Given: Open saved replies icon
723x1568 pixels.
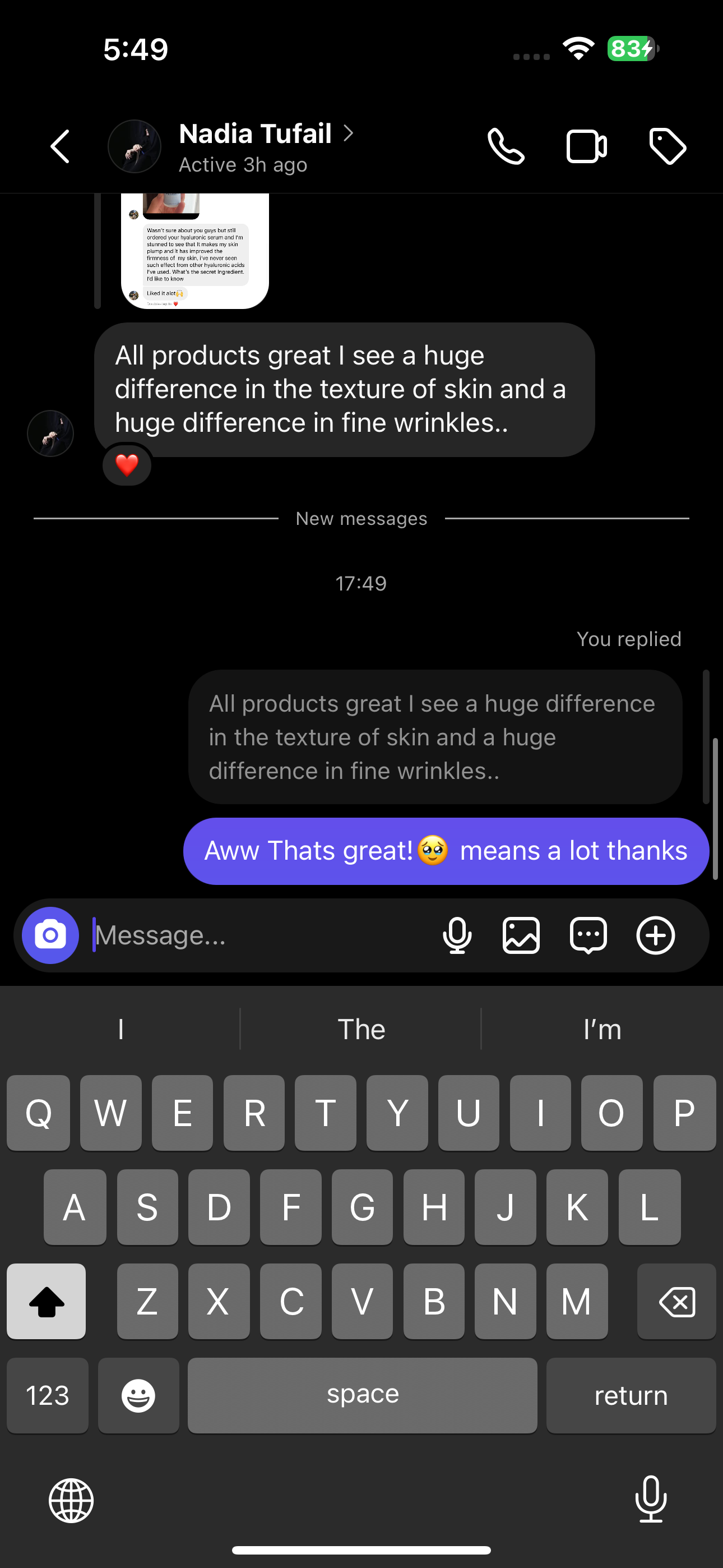Looking at the screenshot, I should tap(588, 935).
